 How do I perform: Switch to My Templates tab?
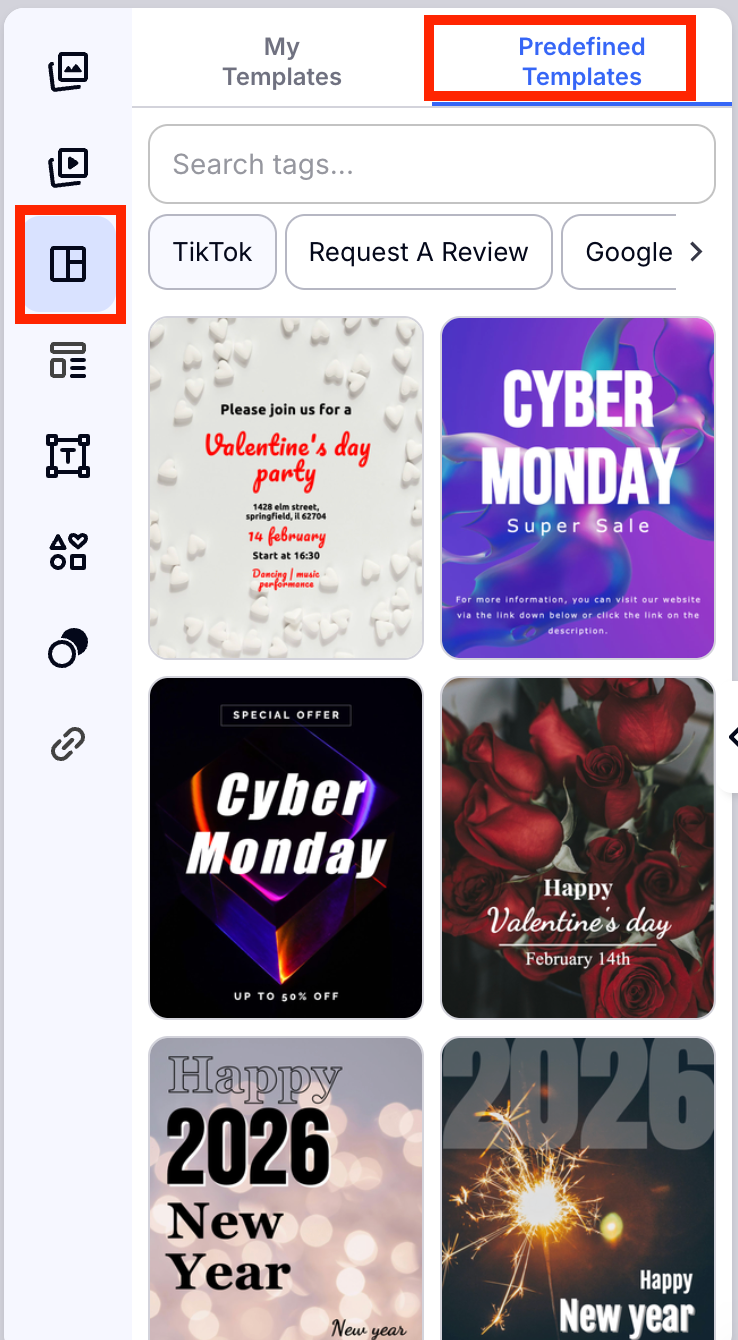tap(282, 62)
